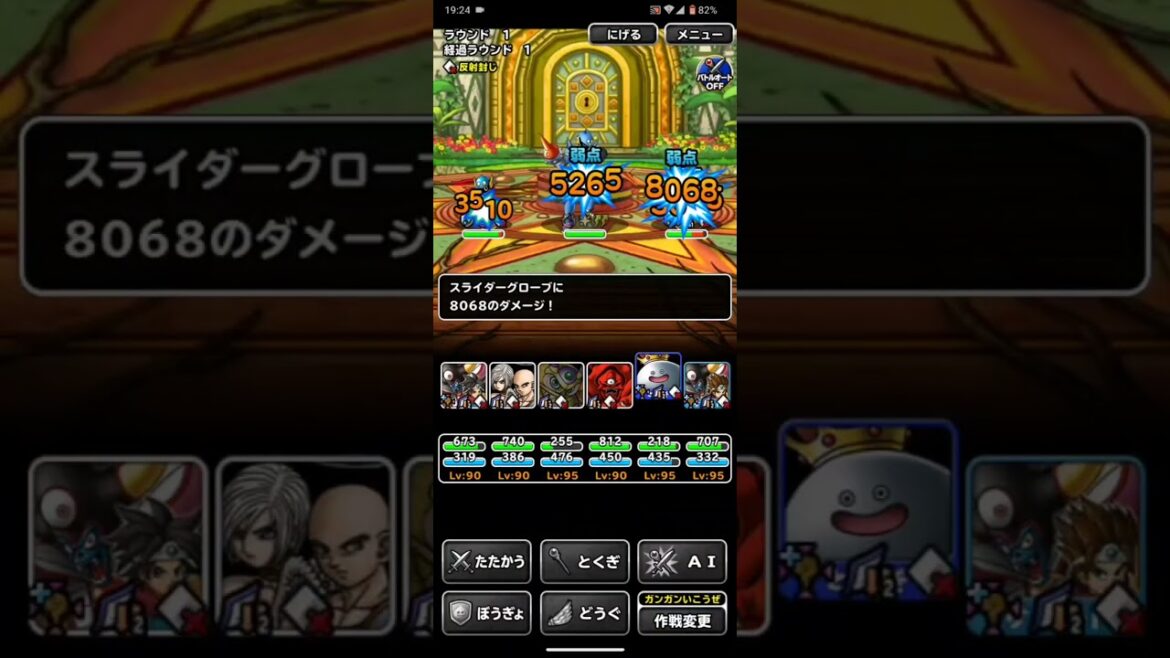Image resolution: width=1170 pixels, height=658 pixels.
Task: Tap 作戦変更 to change tactics
Action: 682,620
